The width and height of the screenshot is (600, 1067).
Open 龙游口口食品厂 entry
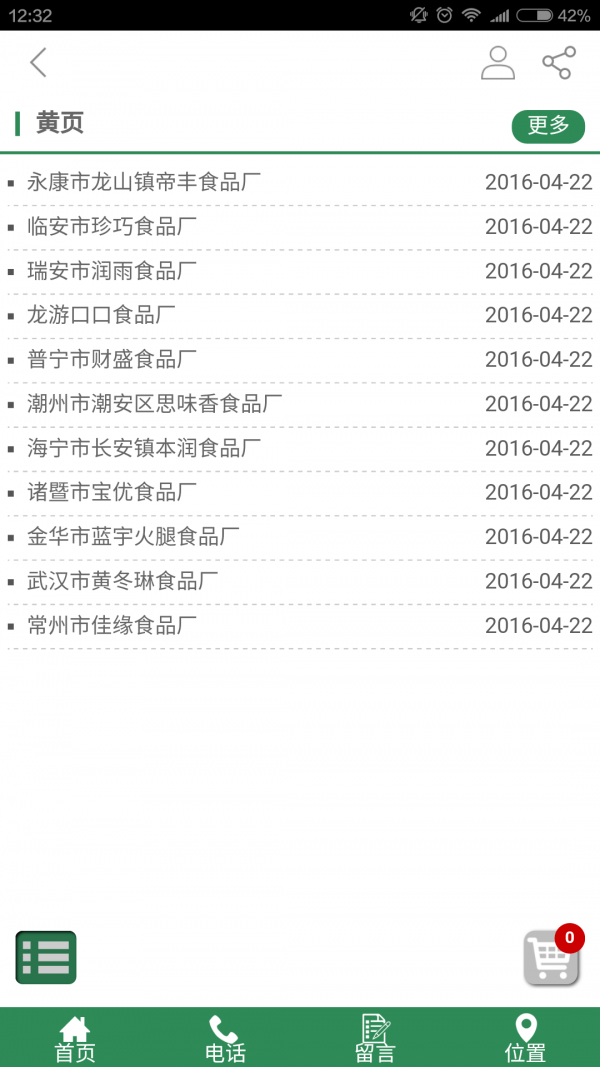(101, 314)
